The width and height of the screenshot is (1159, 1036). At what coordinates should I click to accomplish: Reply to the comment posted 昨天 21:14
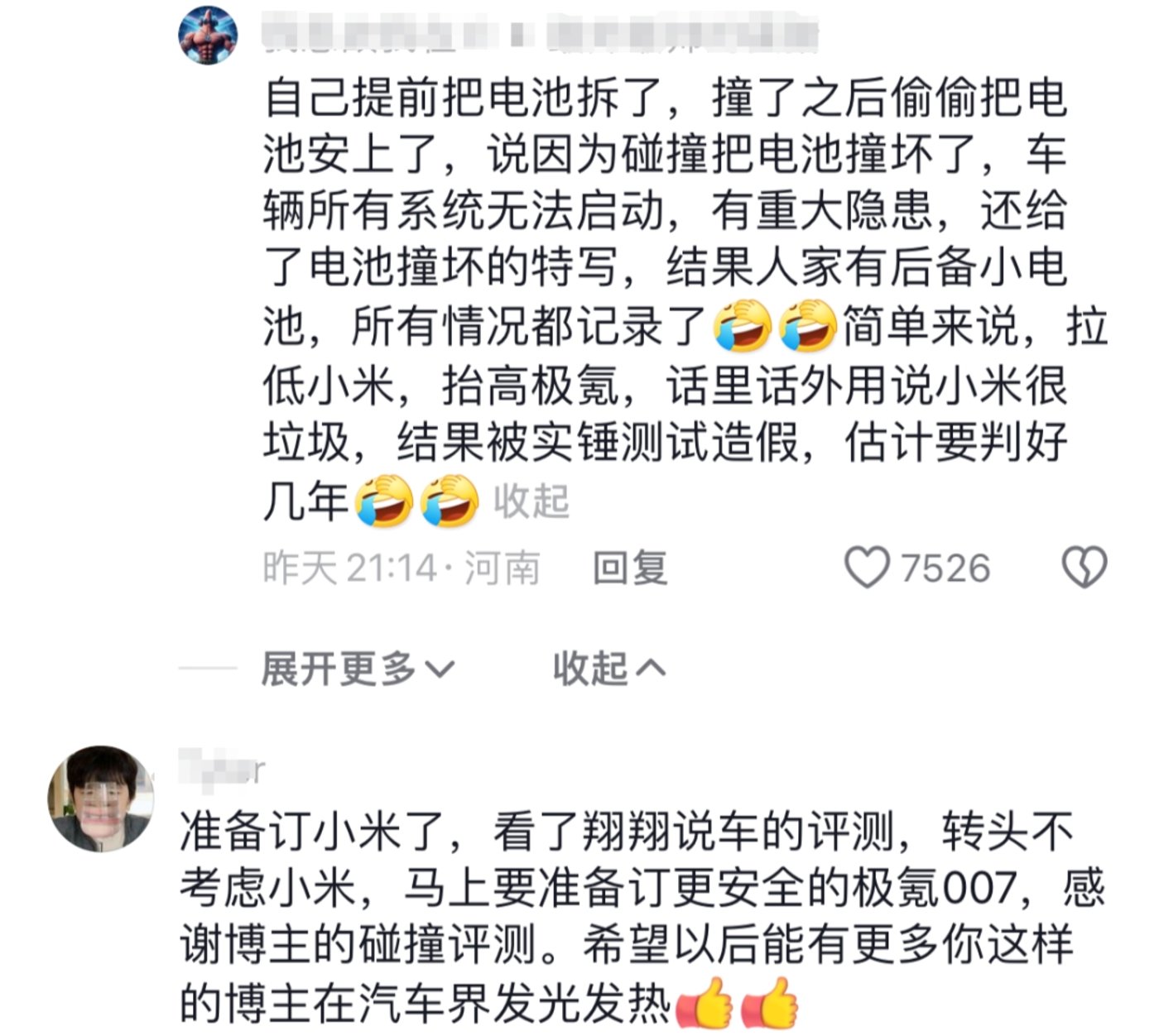[630, 568]
